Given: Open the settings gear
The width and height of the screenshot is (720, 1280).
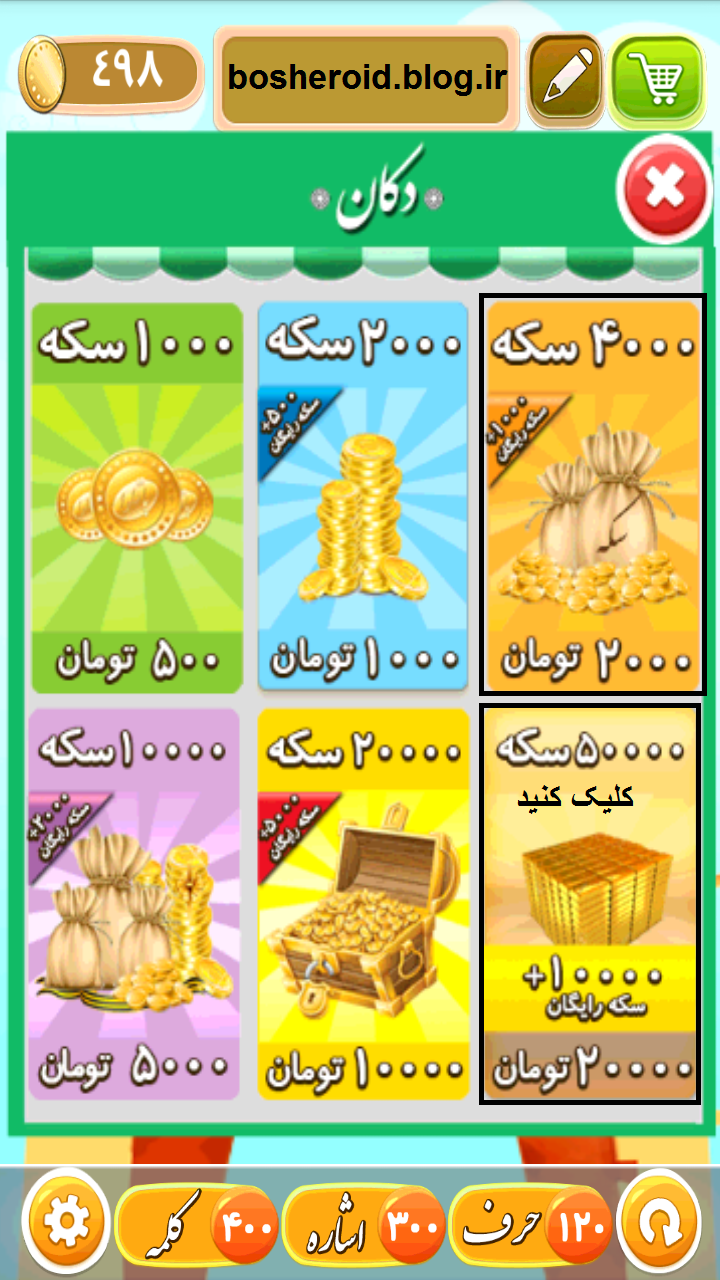Looking at the screenshot, I should pos(66,1221).
